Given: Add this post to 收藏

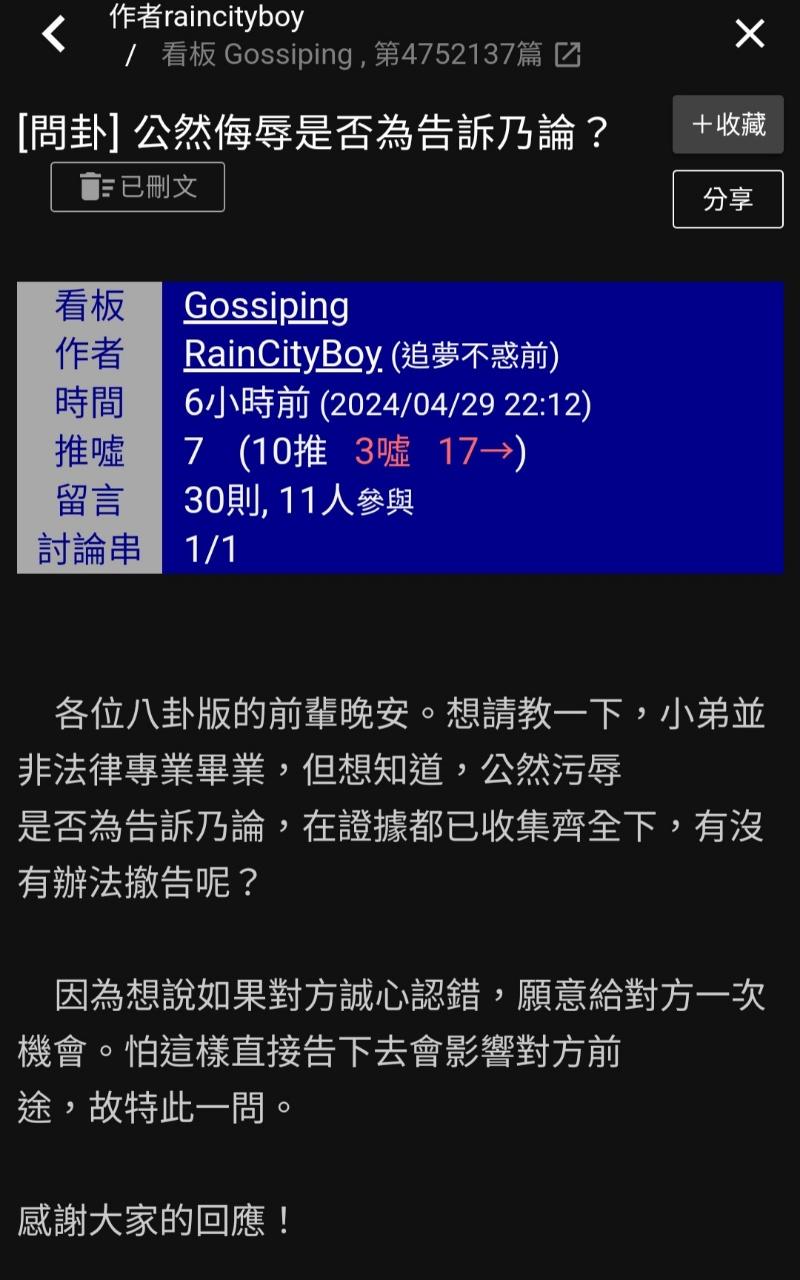Looking at the screenshot, I should click(727, 125).
